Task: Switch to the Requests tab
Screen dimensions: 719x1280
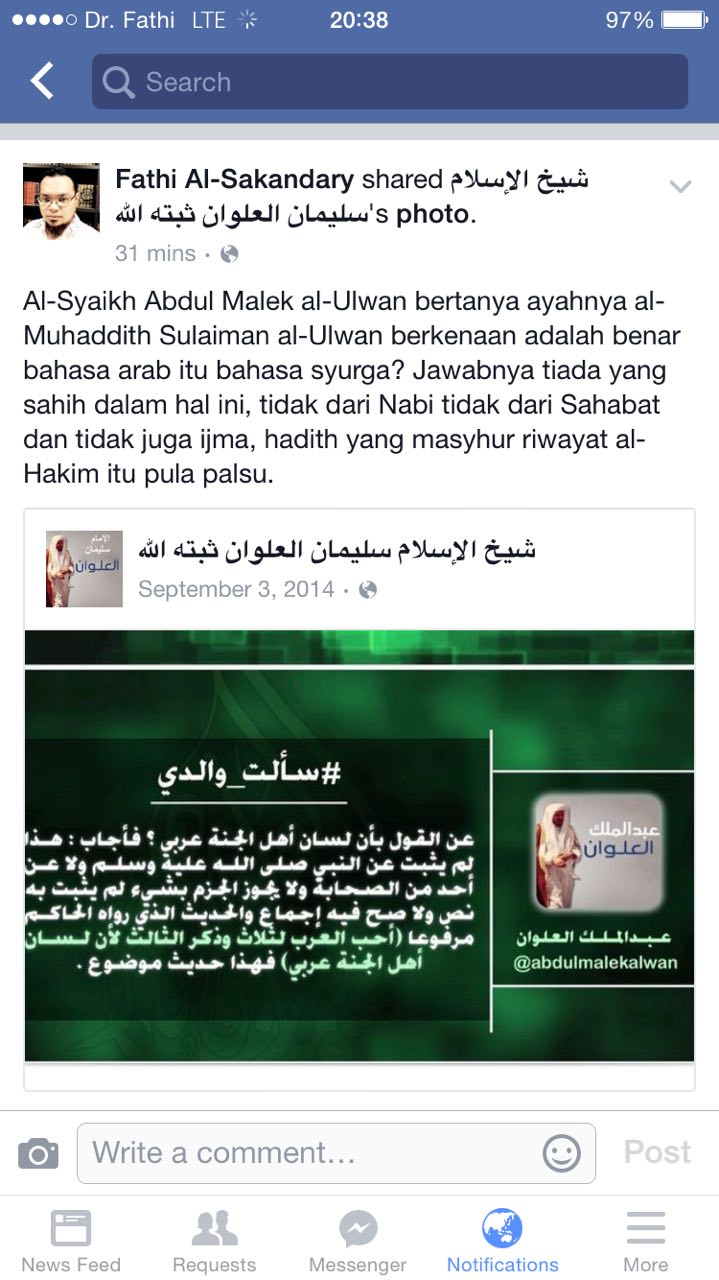Action: [214, 1240]
